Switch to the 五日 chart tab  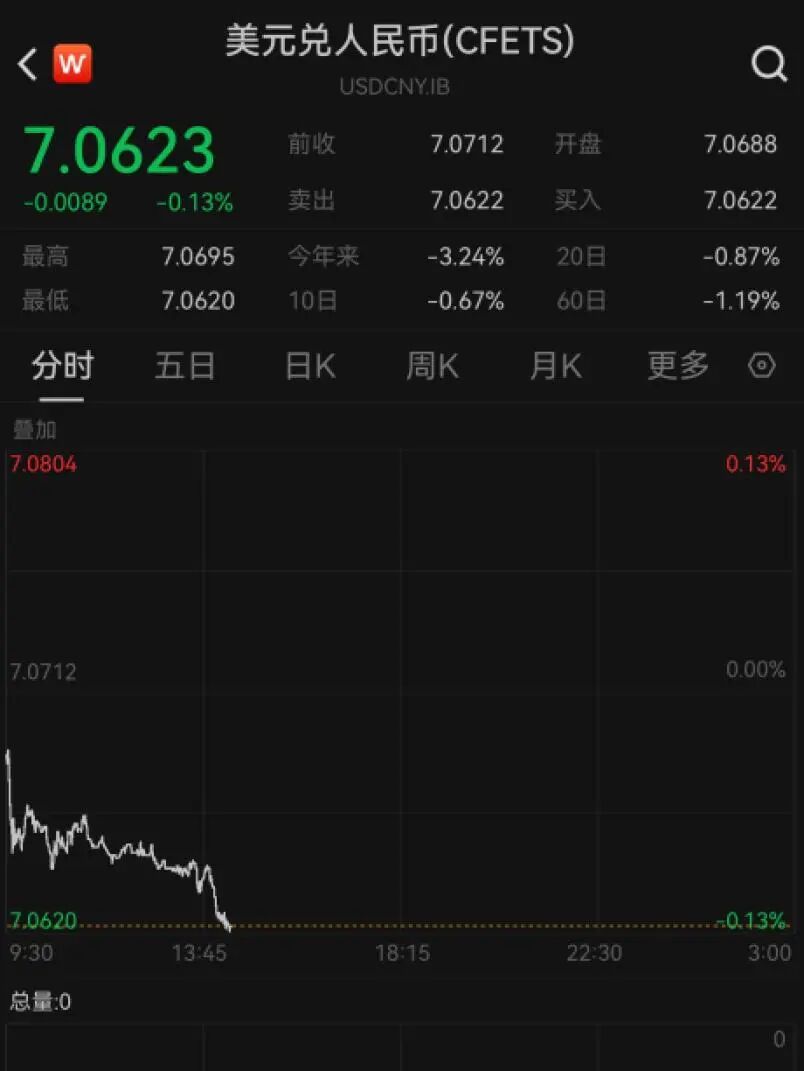pos(185,367)
